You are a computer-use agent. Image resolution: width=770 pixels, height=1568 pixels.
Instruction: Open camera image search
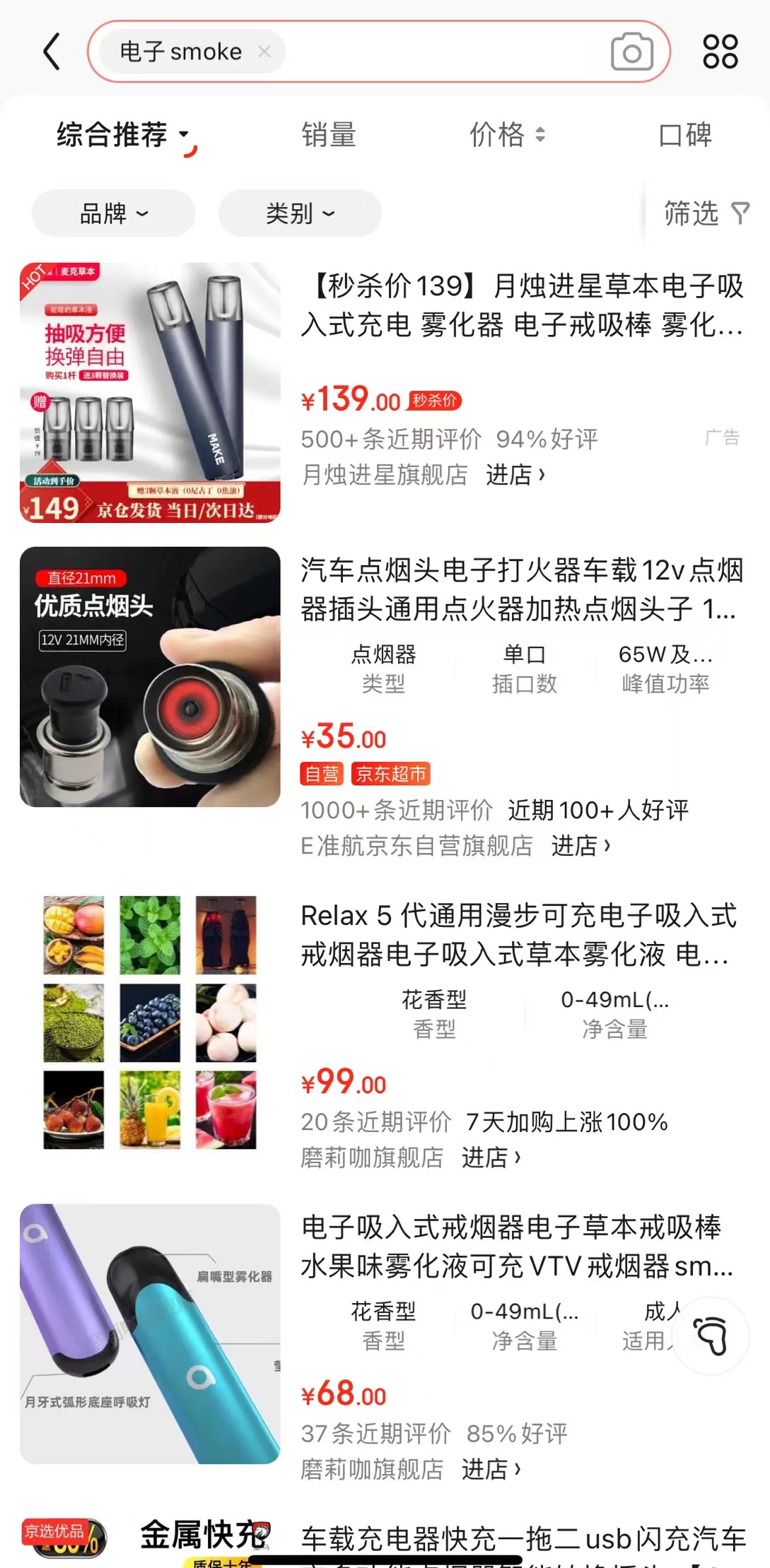631,52
